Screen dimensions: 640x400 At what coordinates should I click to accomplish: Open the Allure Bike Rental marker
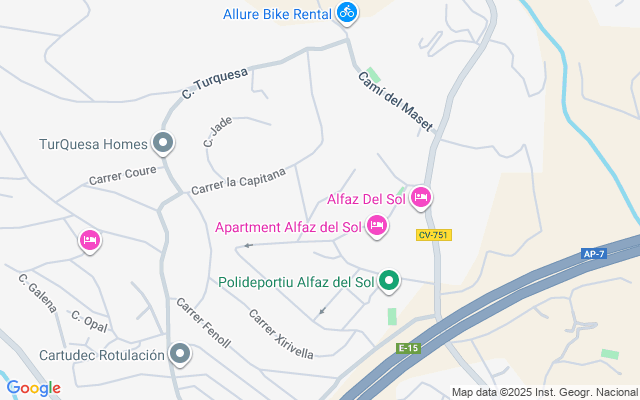coord(347,13)
